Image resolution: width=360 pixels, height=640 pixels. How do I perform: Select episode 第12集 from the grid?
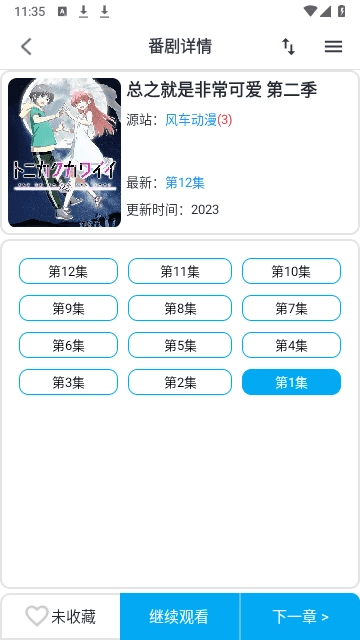pyautogui.click(x=68, y=271)
